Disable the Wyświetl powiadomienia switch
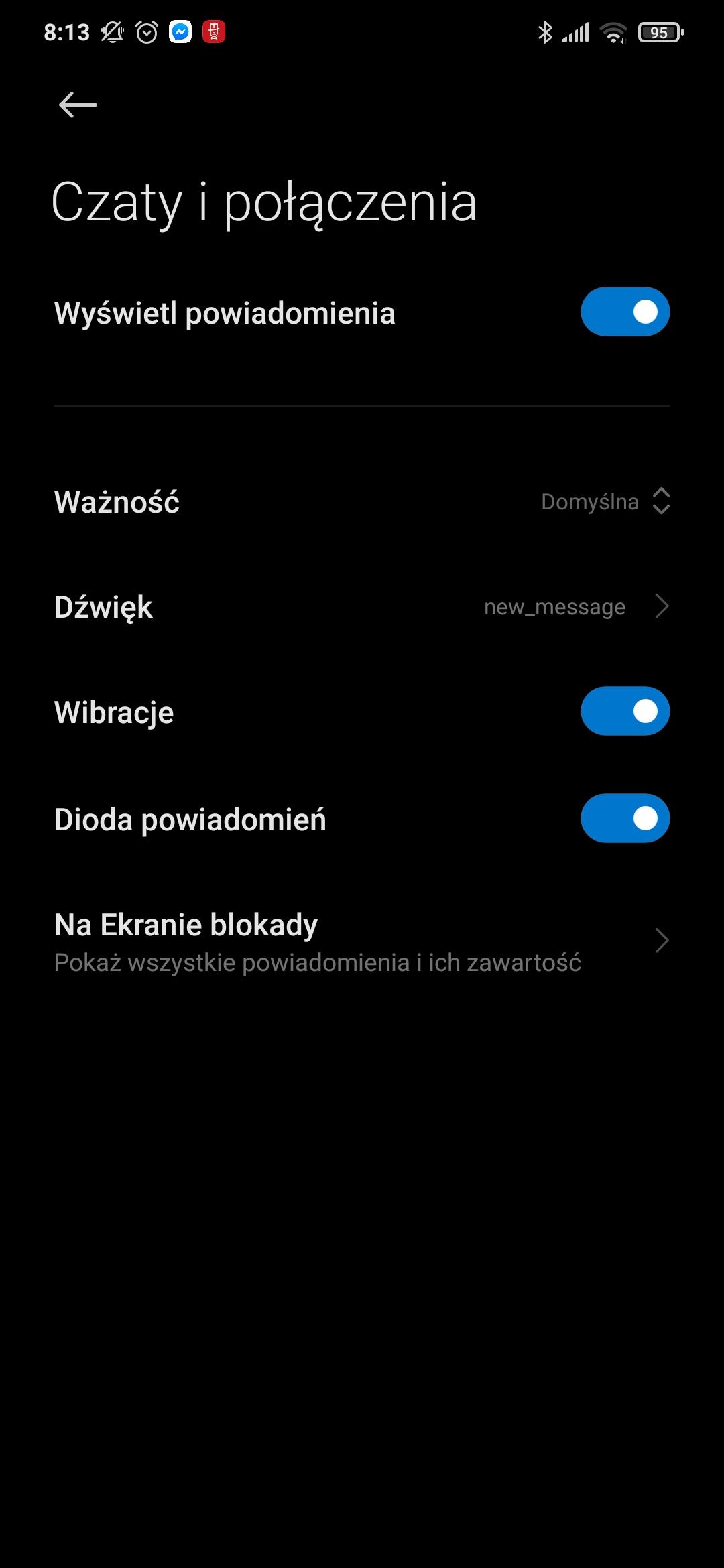The image size is (724, 1568). (625, 312)
